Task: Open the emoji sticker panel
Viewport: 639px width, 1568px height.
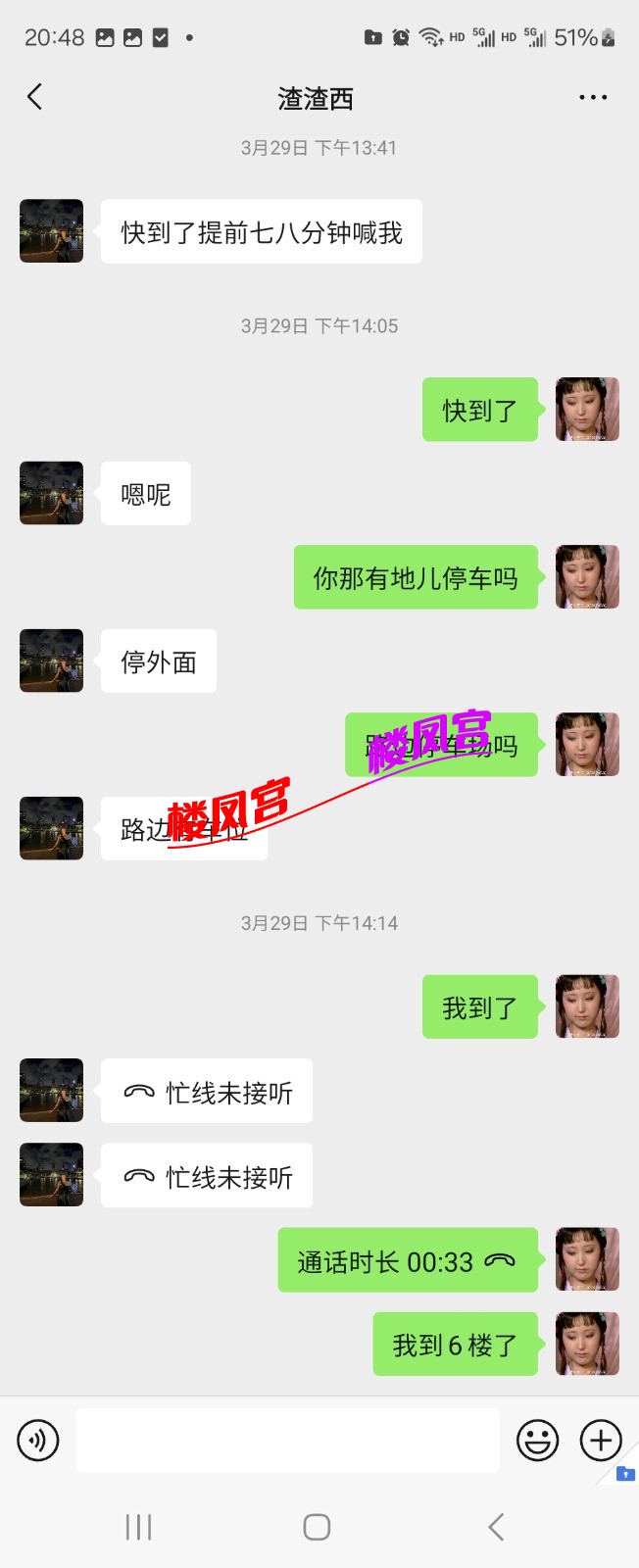Action: [537, 1441]
